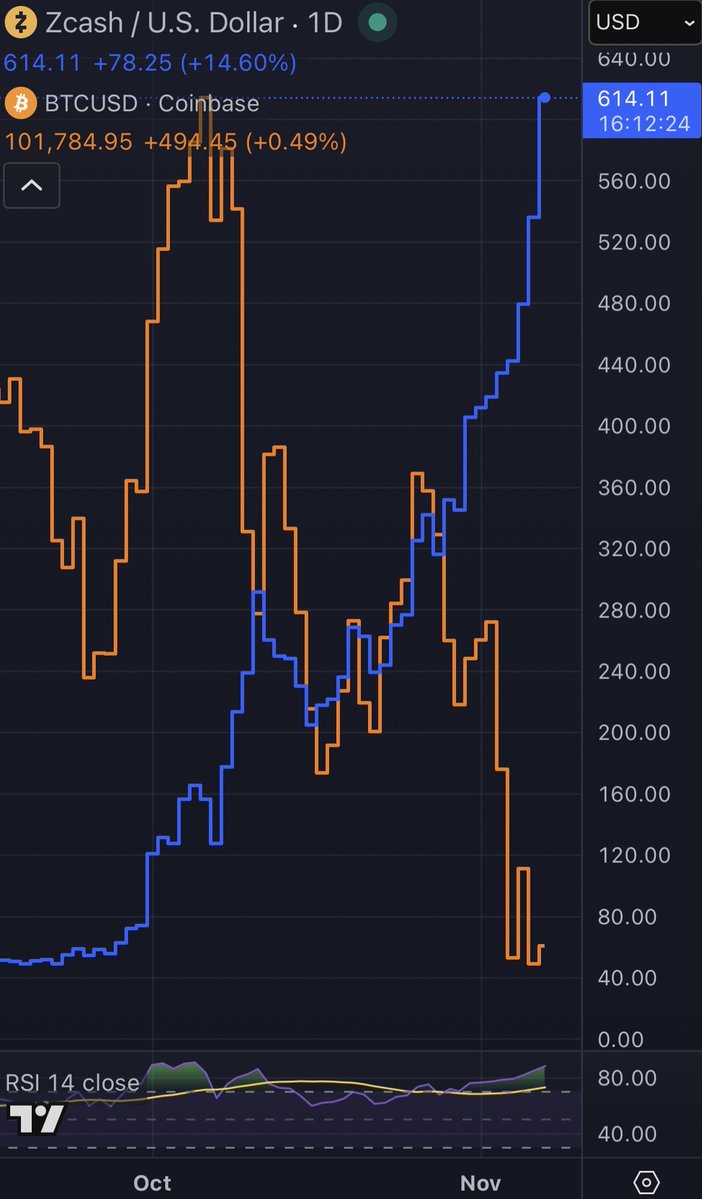
Task: Open chart settings hexagon icon
Action: click(x=646, y=1182)
